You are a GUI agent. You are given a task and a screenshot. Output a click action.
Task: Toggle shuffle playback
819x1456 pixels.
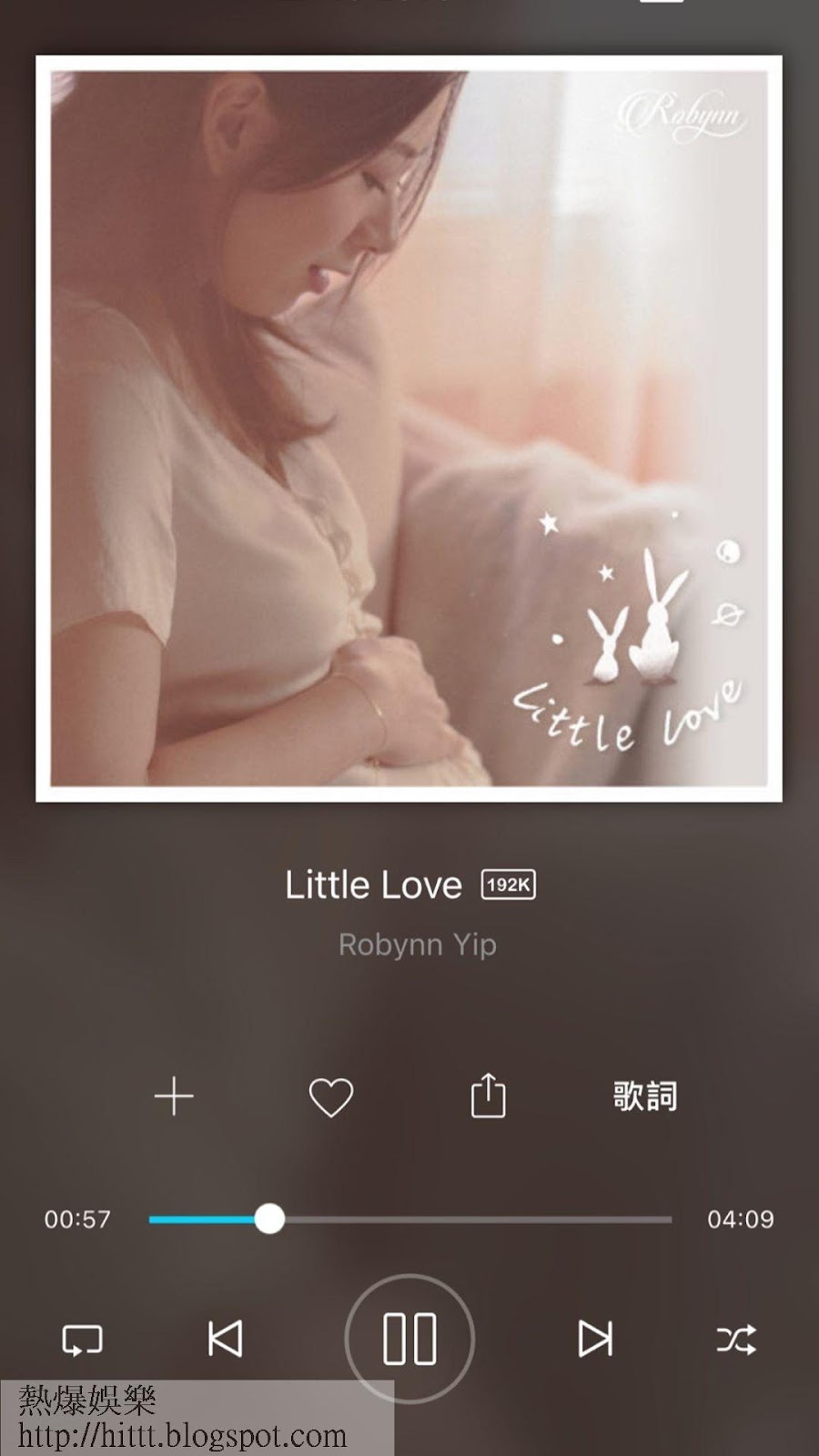(735, 1340)
